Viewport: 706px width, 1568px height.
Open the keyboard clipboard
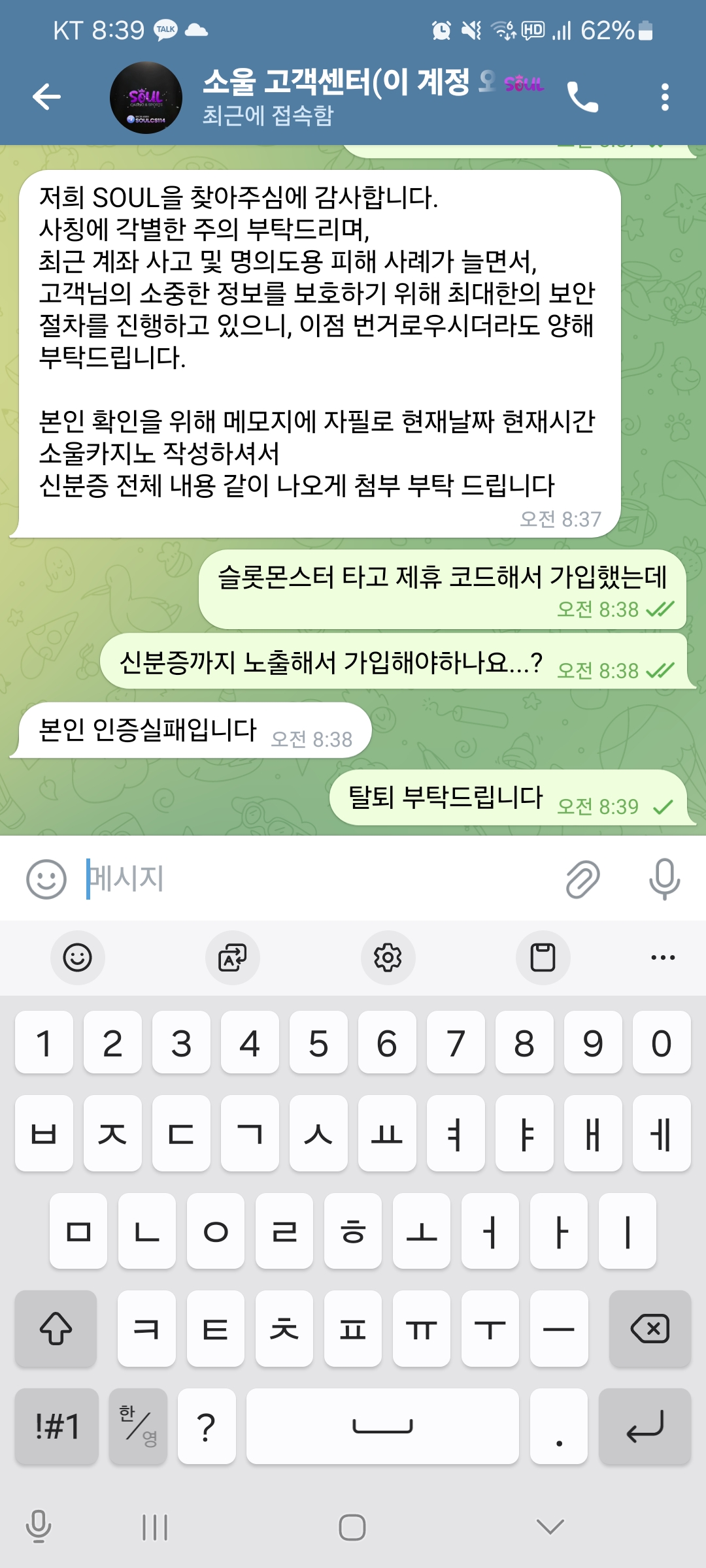543,958
